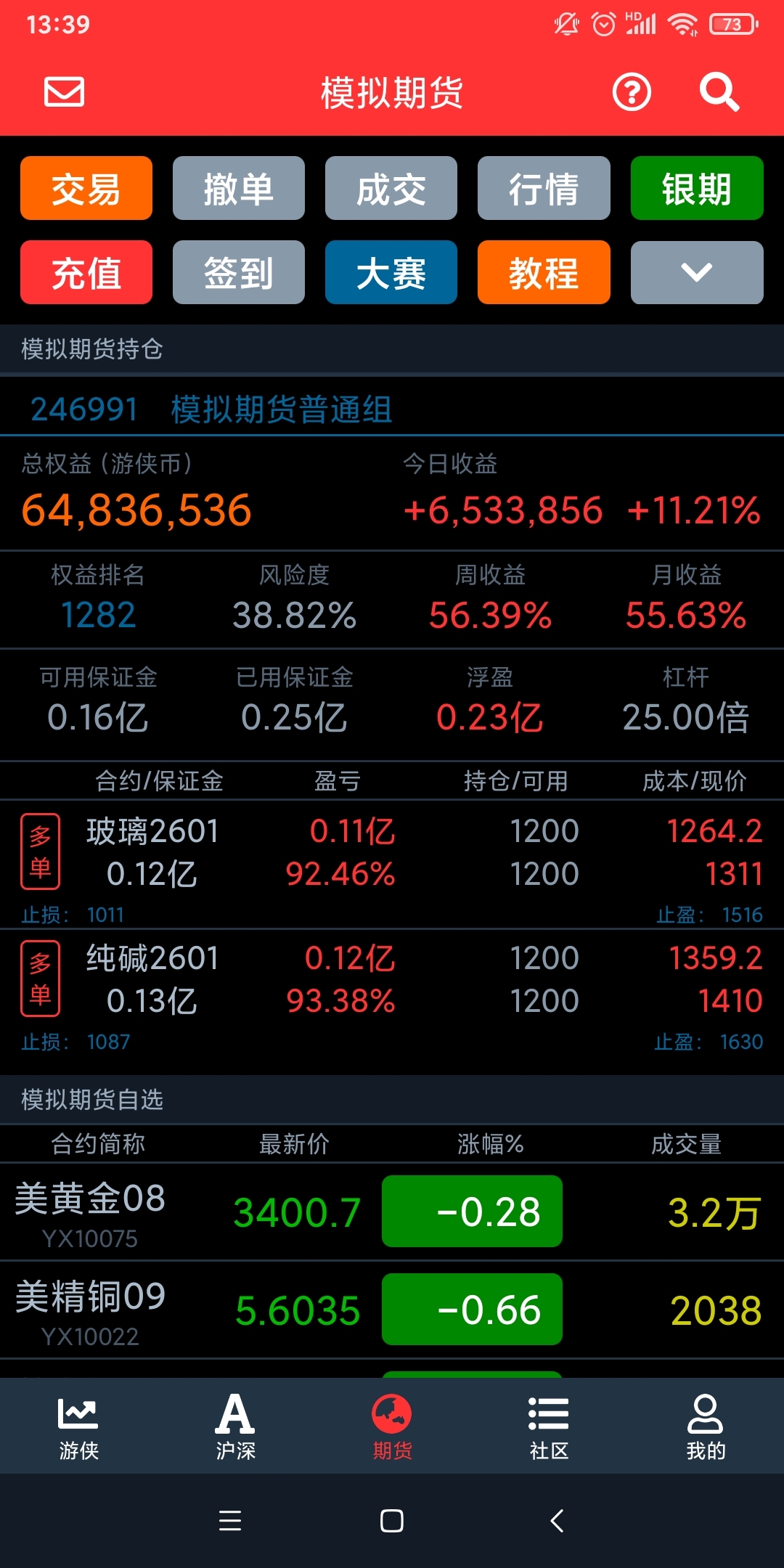Open the 美黄金08 watchlist contract

pos(392,1212)
